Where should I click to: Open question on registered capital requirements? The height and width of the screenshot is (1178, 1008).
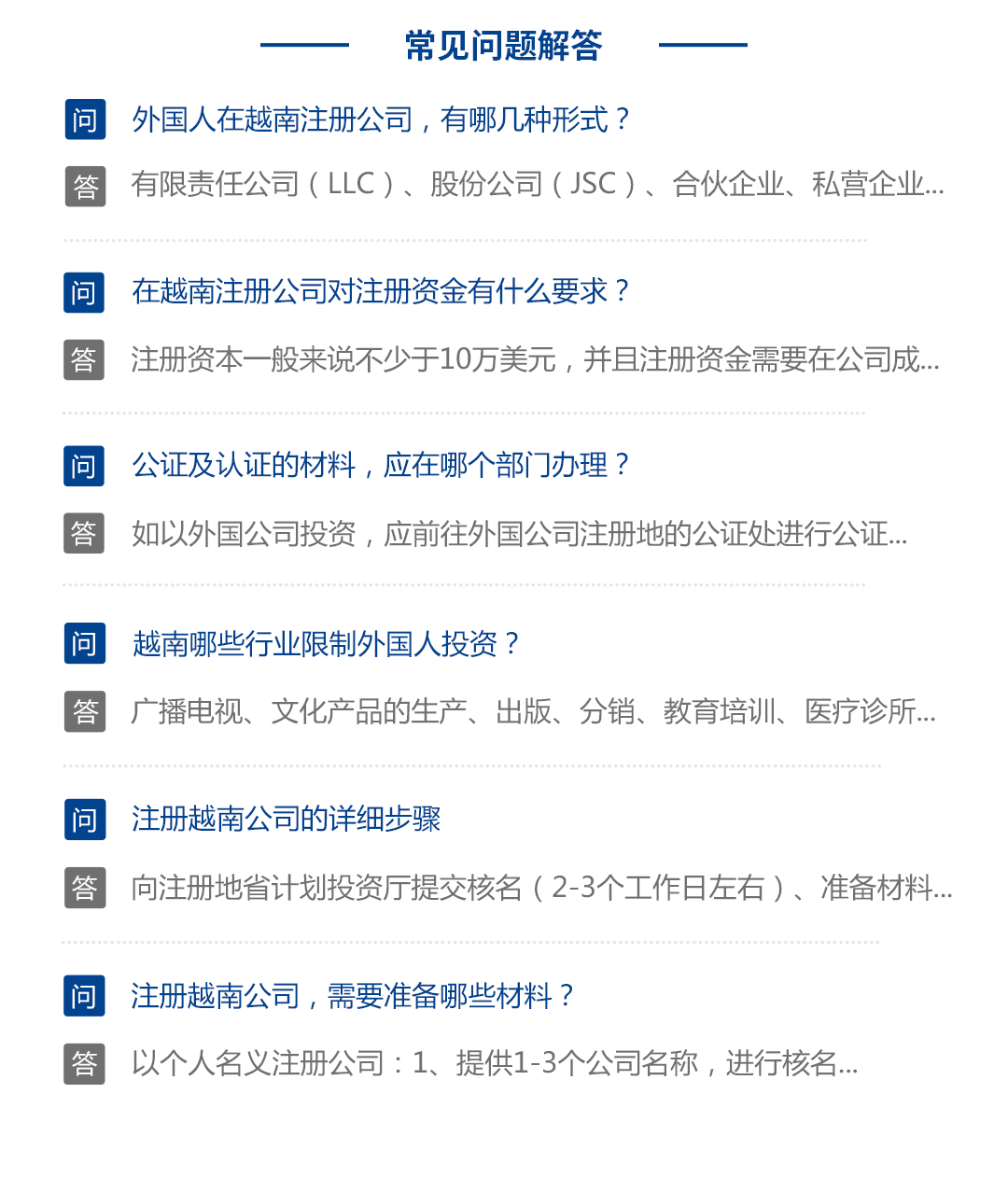(380, 291)
